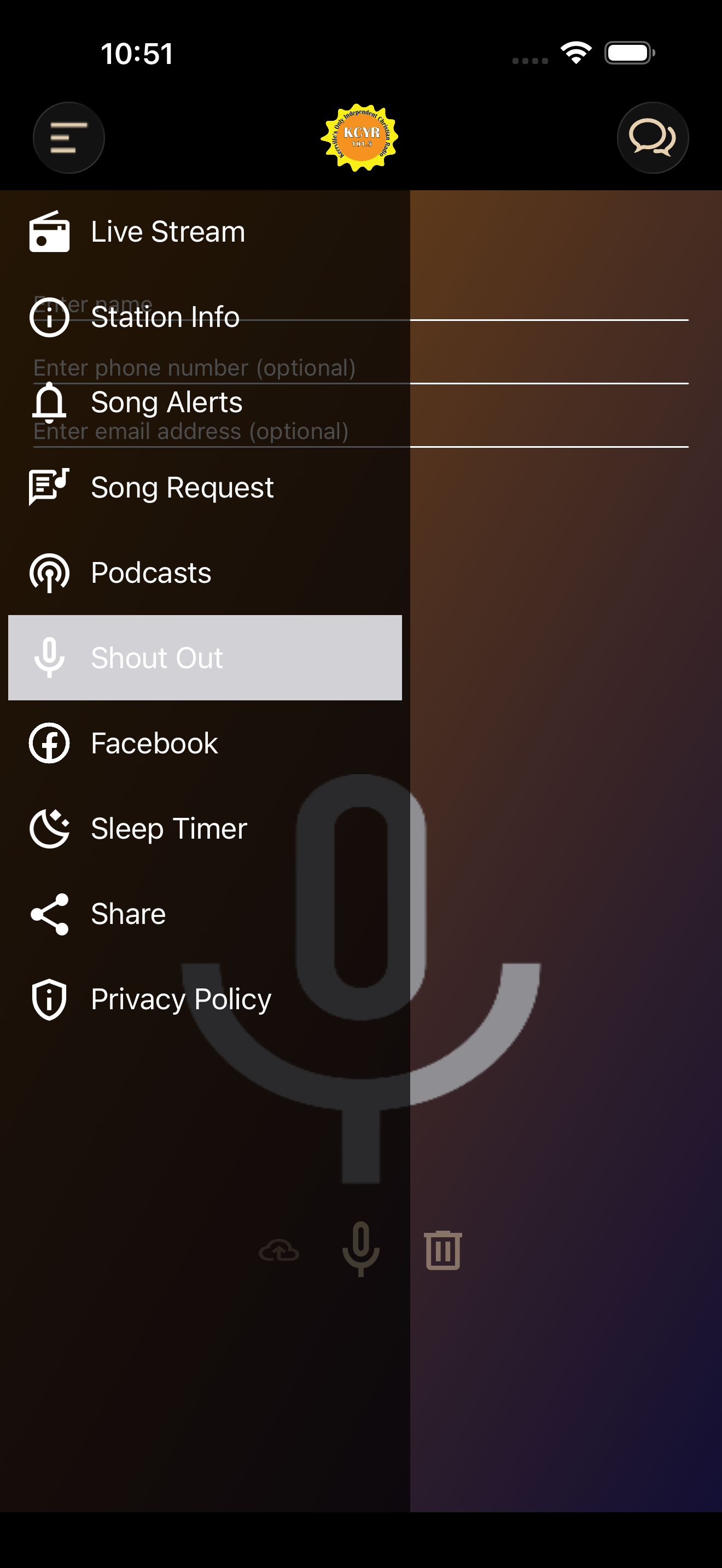This screenshot has height=1568, width=722.
Task: Open Song Alerts
Action: [x=205, y=402]
